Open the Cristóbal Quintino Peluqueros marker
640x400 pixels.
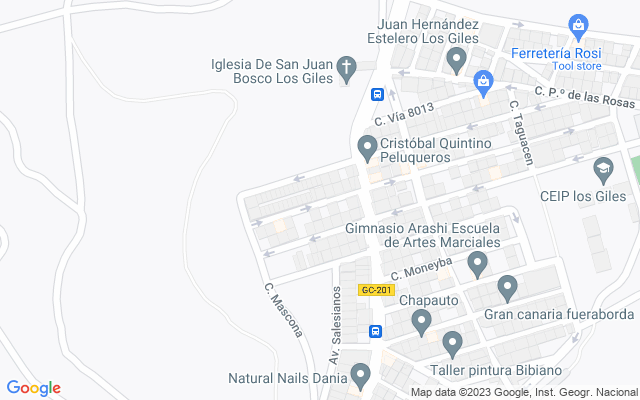coord(367,148)
